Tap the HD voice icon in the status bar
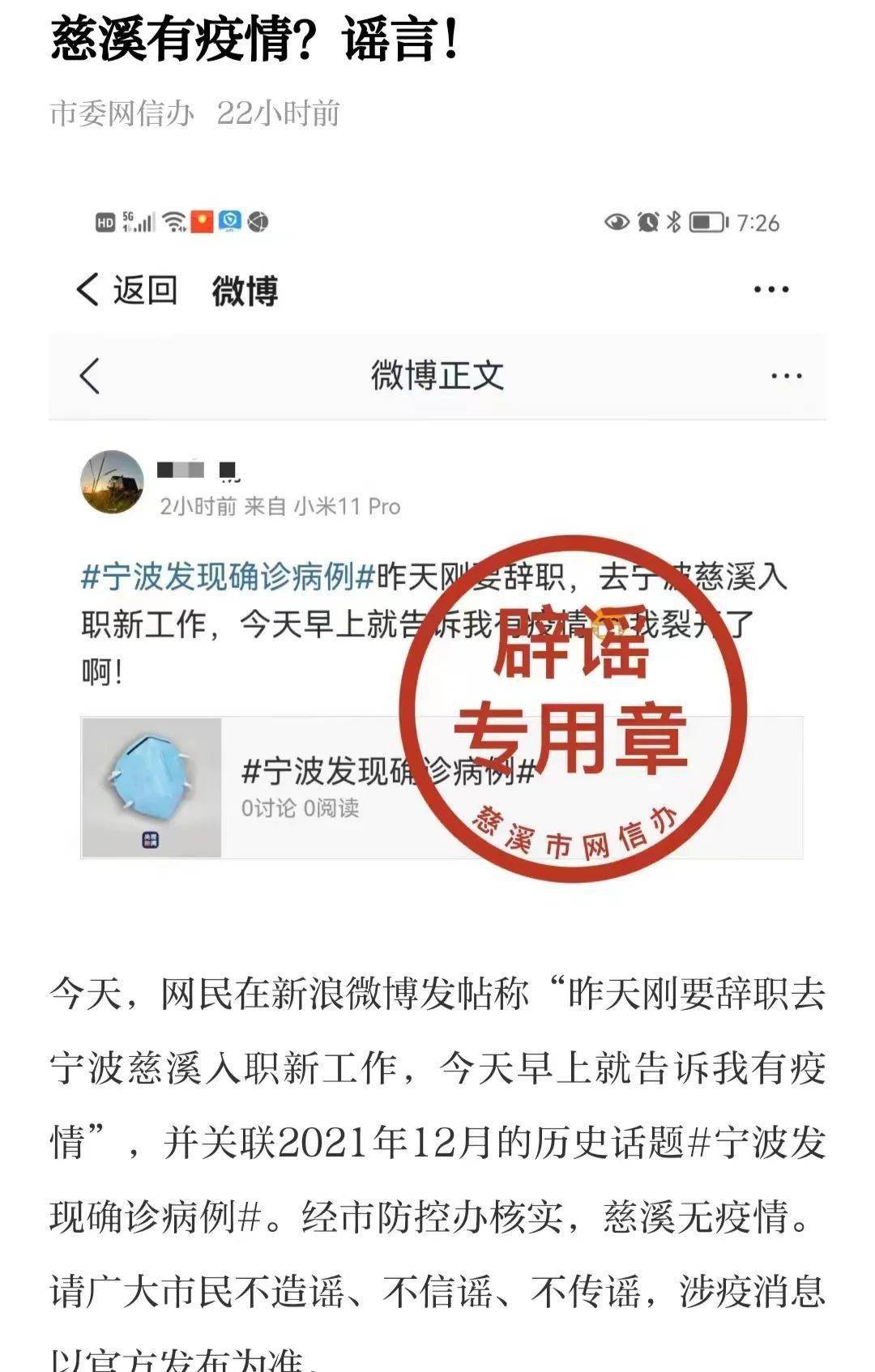The image size is (875, 1372). 103,223
